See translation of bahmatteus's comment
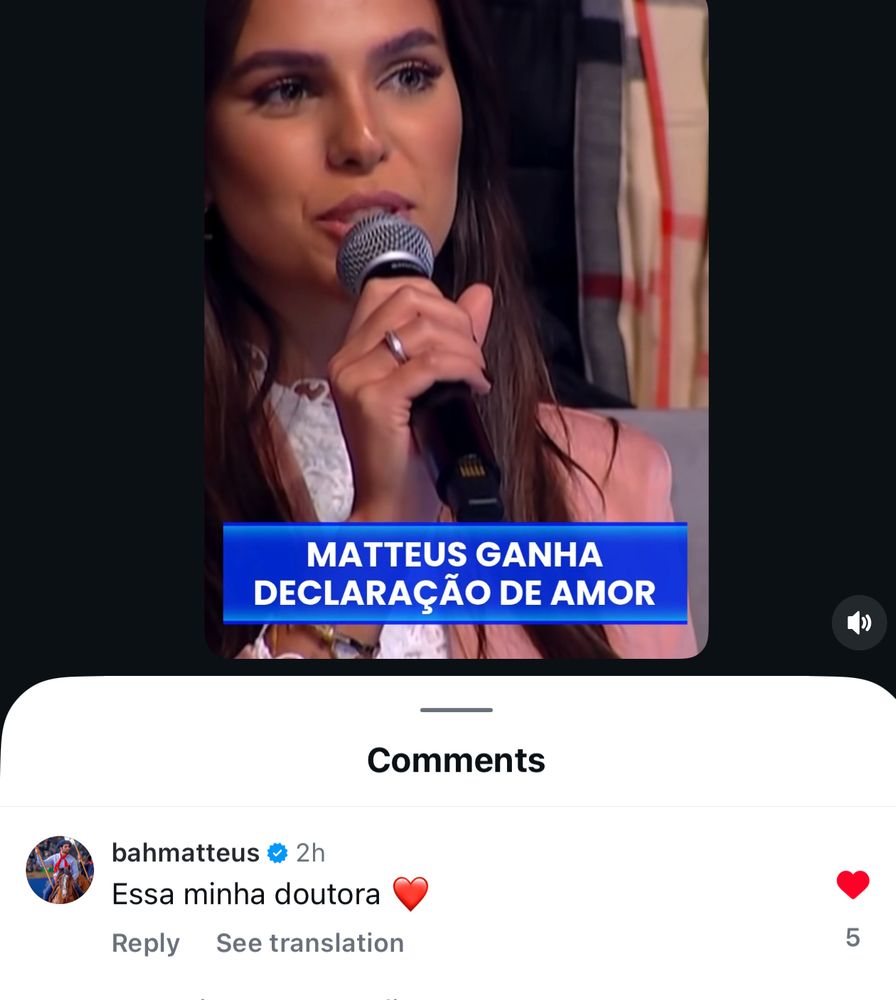 pyautogui.click(x=310, y=943)
